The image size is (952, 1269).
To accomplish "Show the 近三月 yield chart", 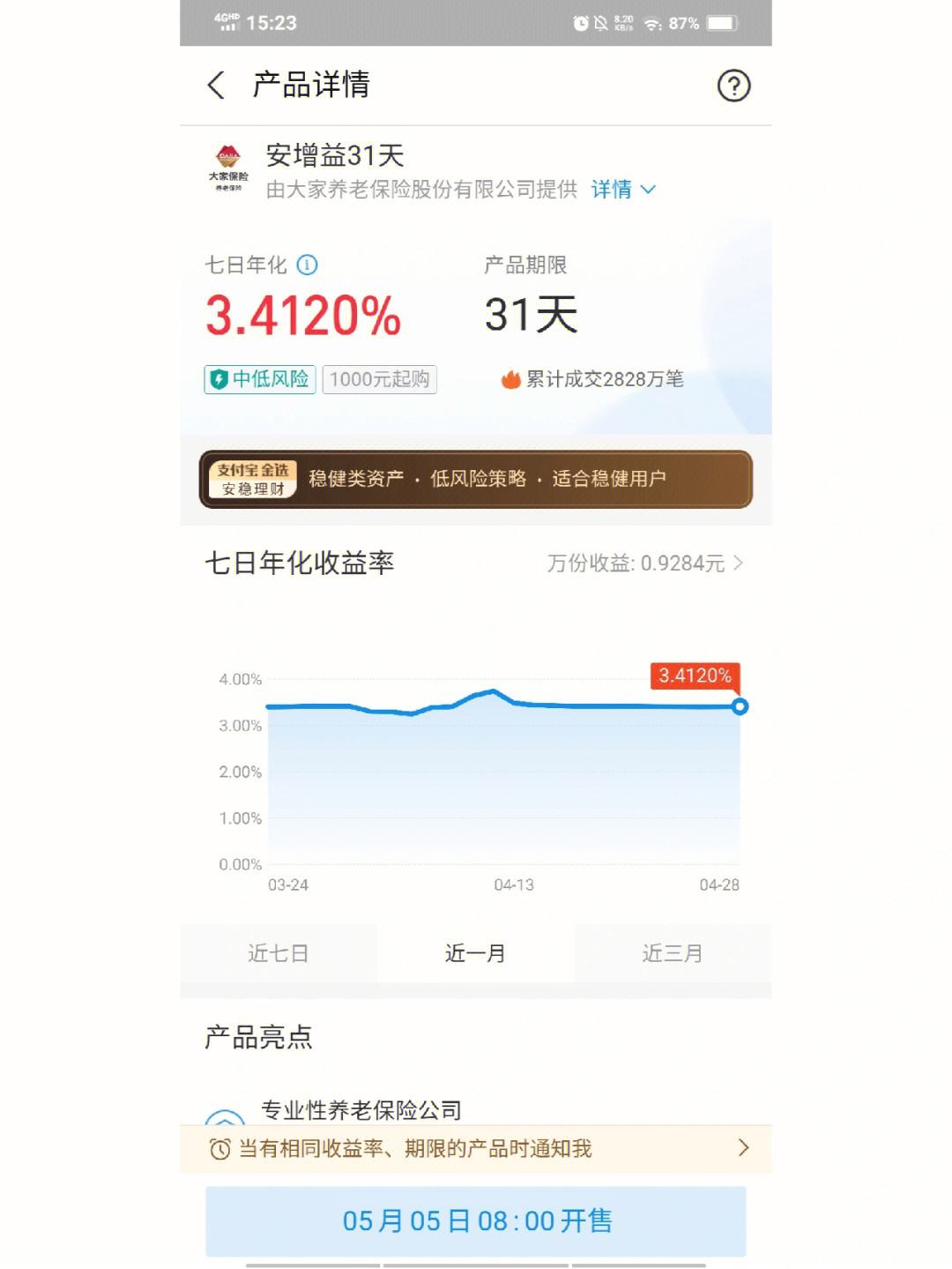I will pos(673,953).
